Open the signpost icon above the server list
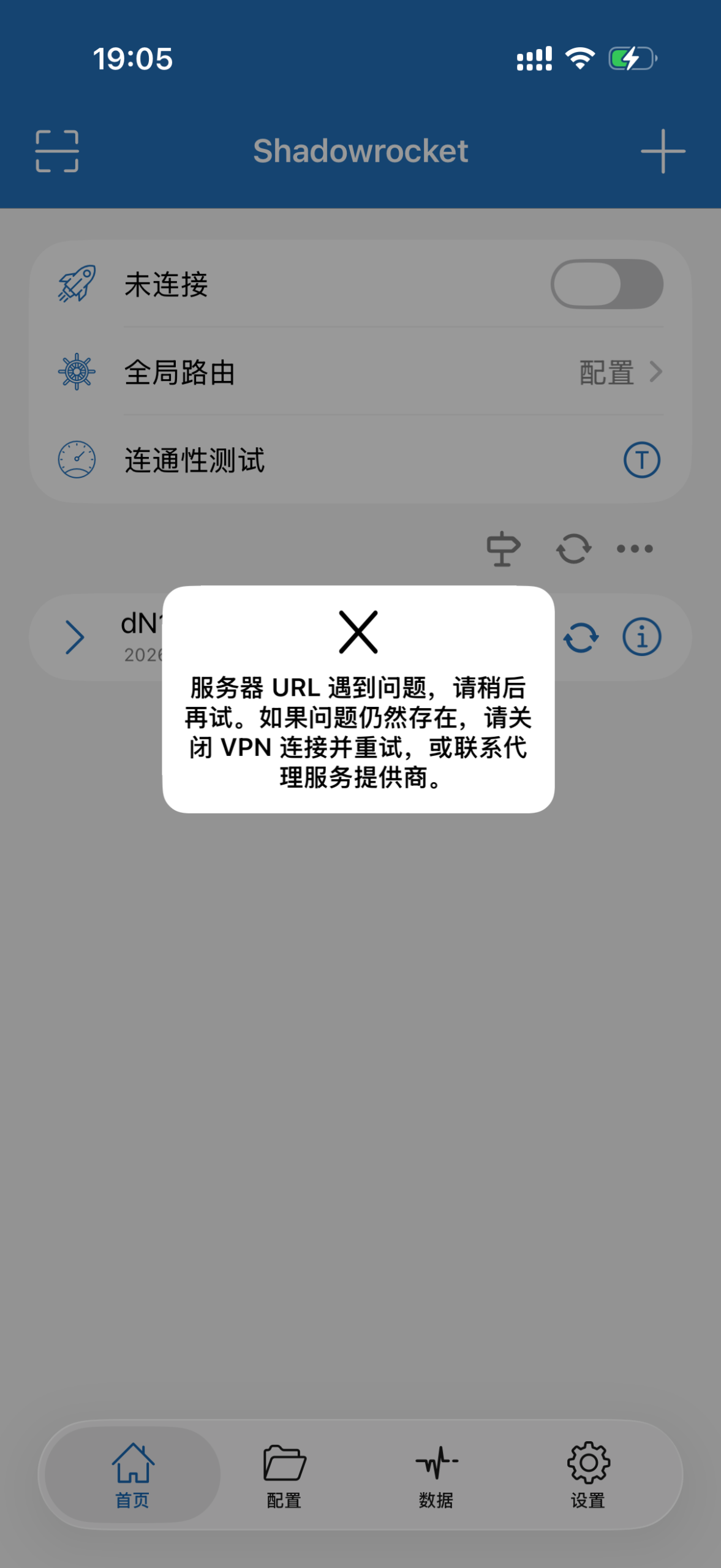The image size is (721, 1568). point(503,548)
